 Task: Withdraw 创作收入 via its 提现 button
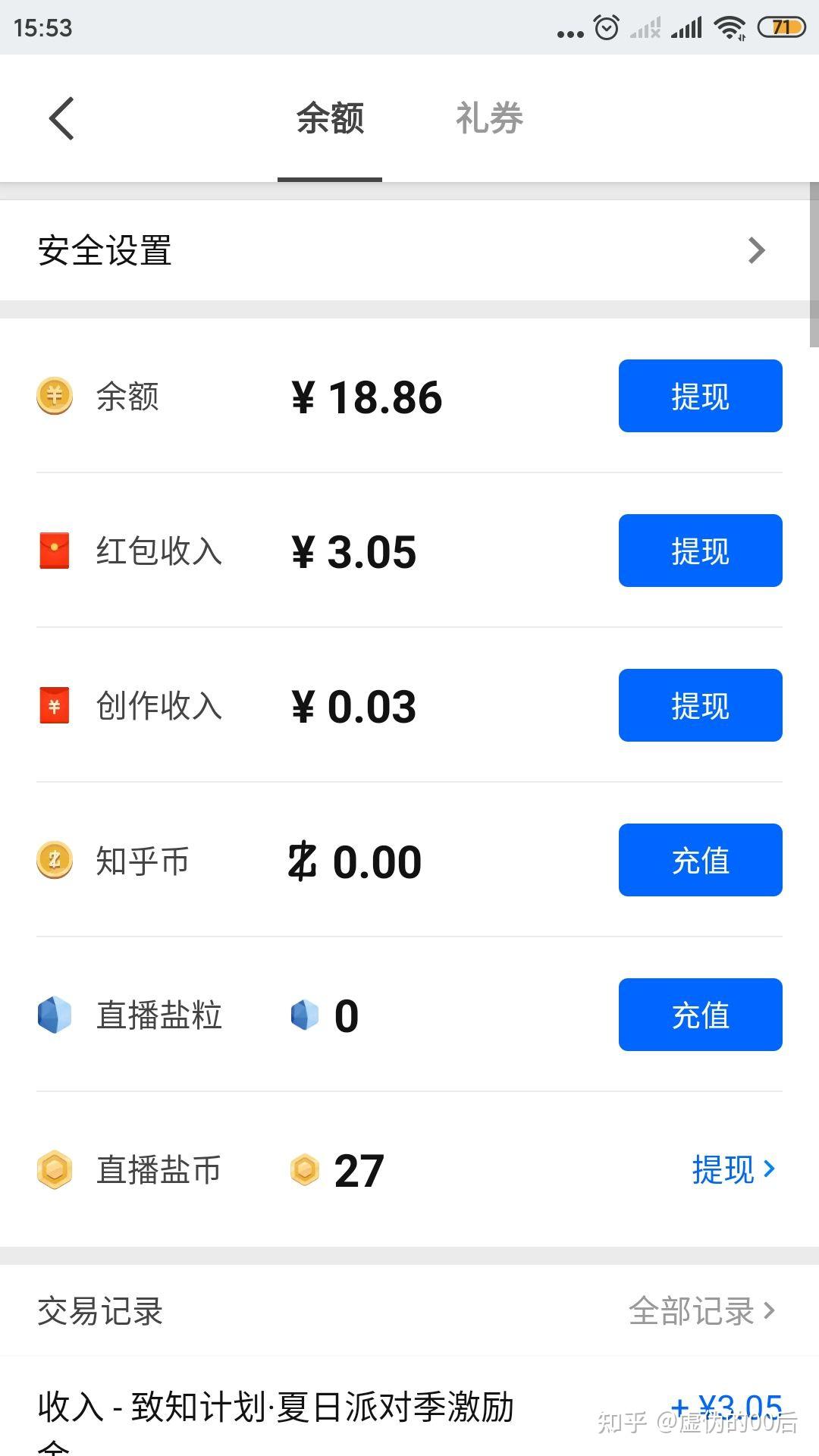(700, 705)
